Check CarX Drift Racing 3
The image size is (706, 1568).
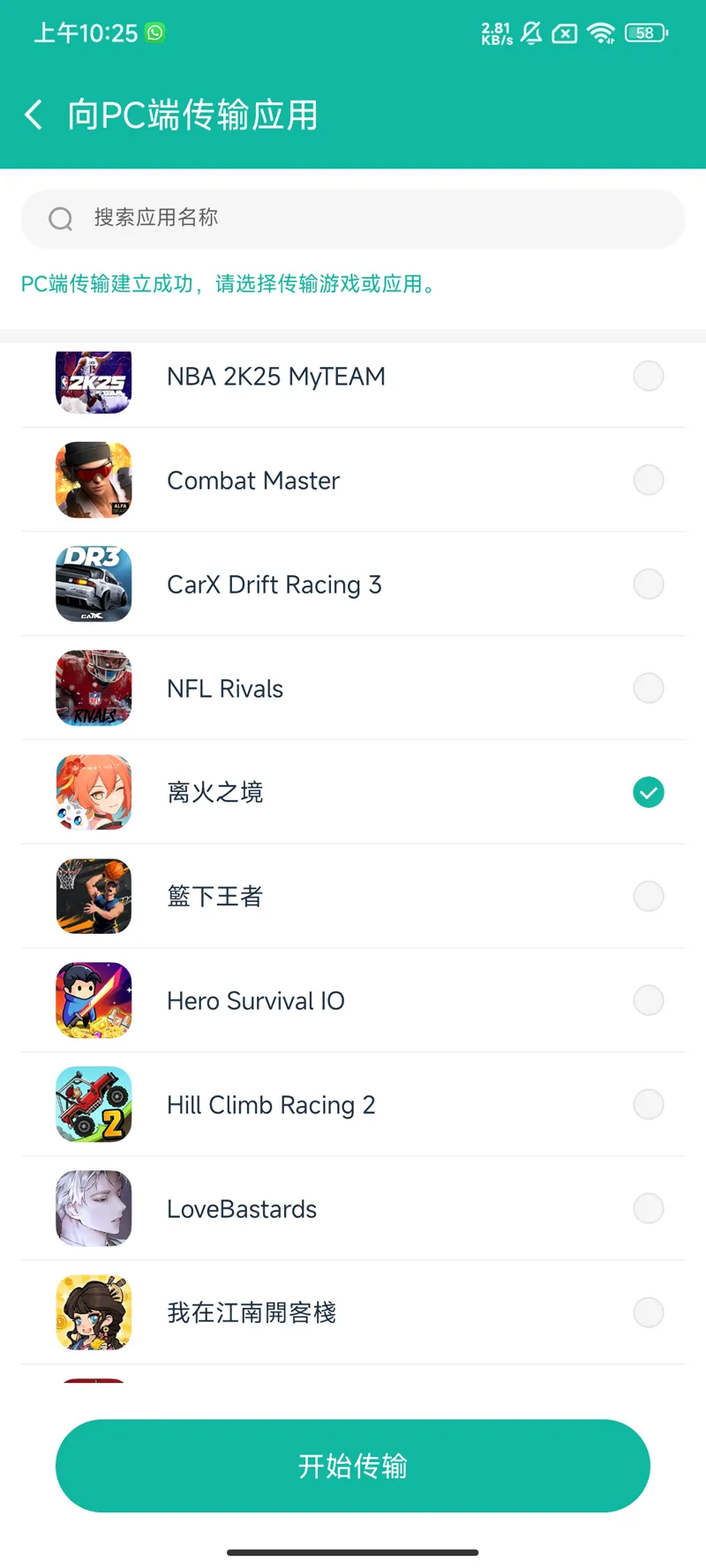[x=648, y=585]
